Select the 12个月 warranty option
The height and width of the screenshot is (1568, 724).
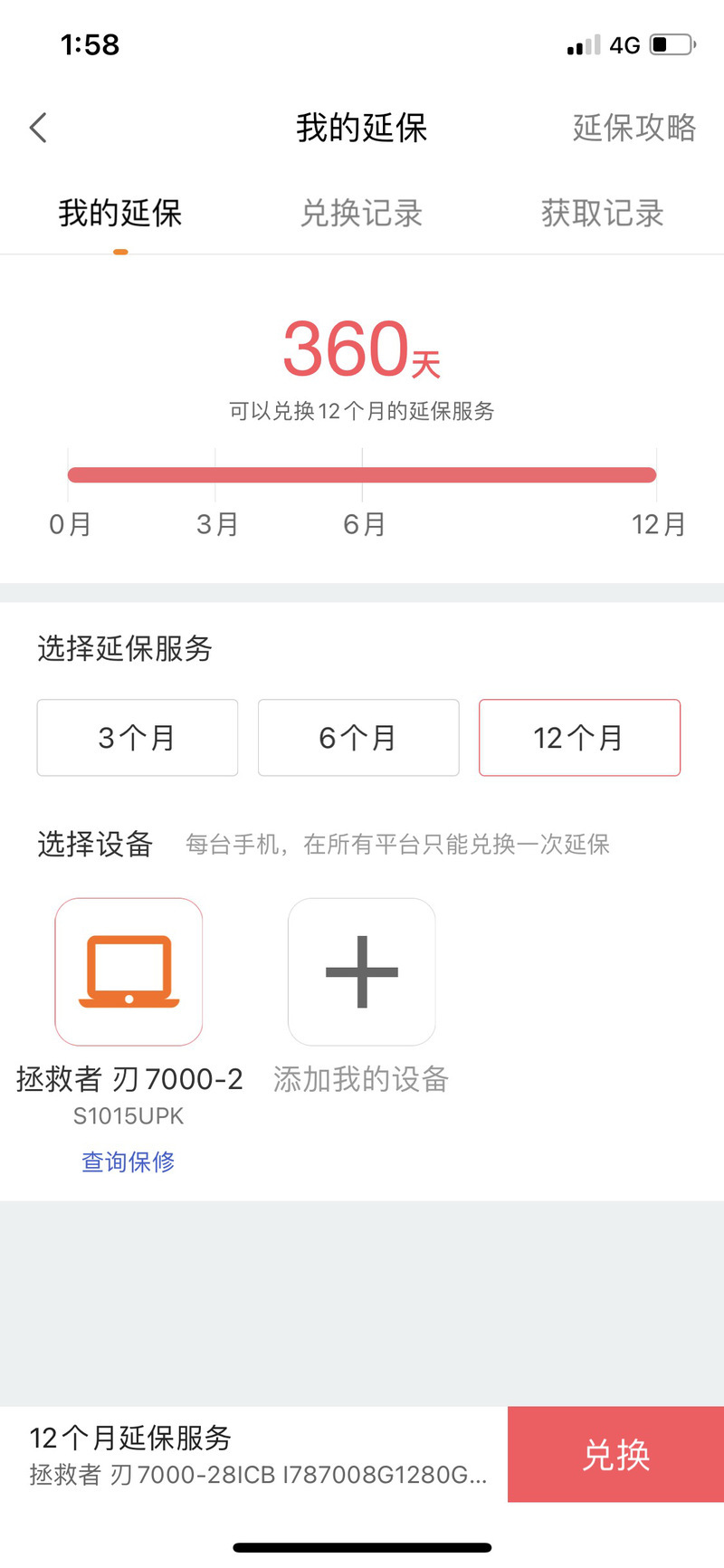579,738
